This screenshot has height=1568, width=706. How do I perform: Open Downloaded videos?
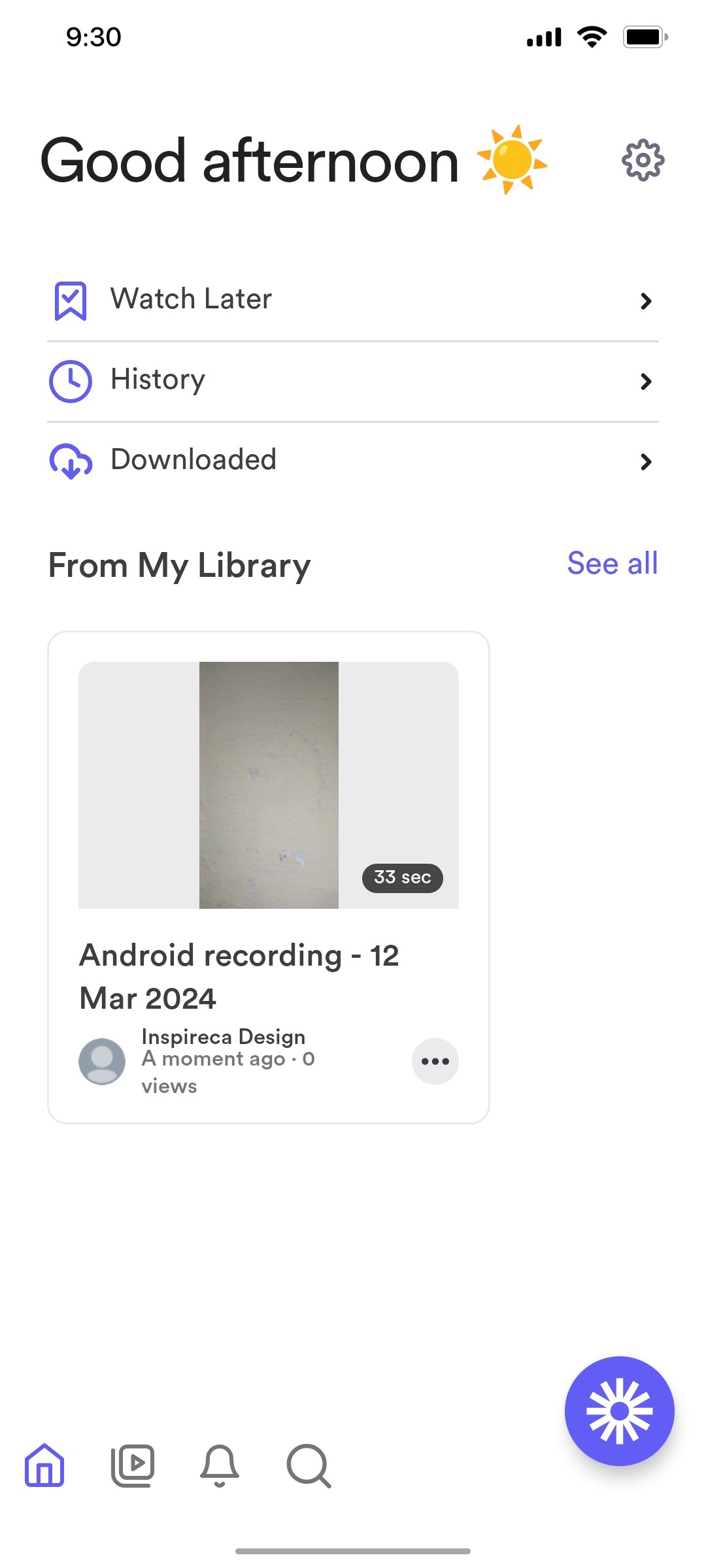click(x=353, y=461)
